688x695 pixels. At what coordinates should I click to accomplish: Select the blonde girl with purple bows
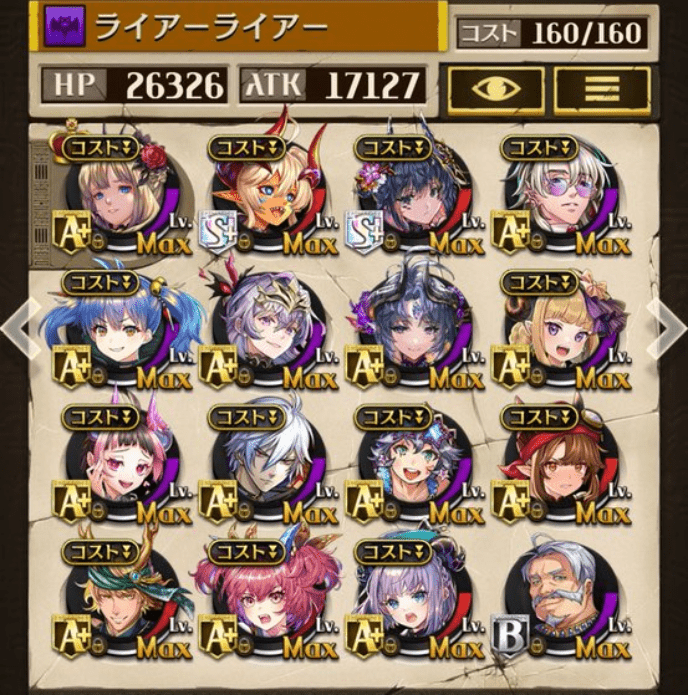click(556, 330)
